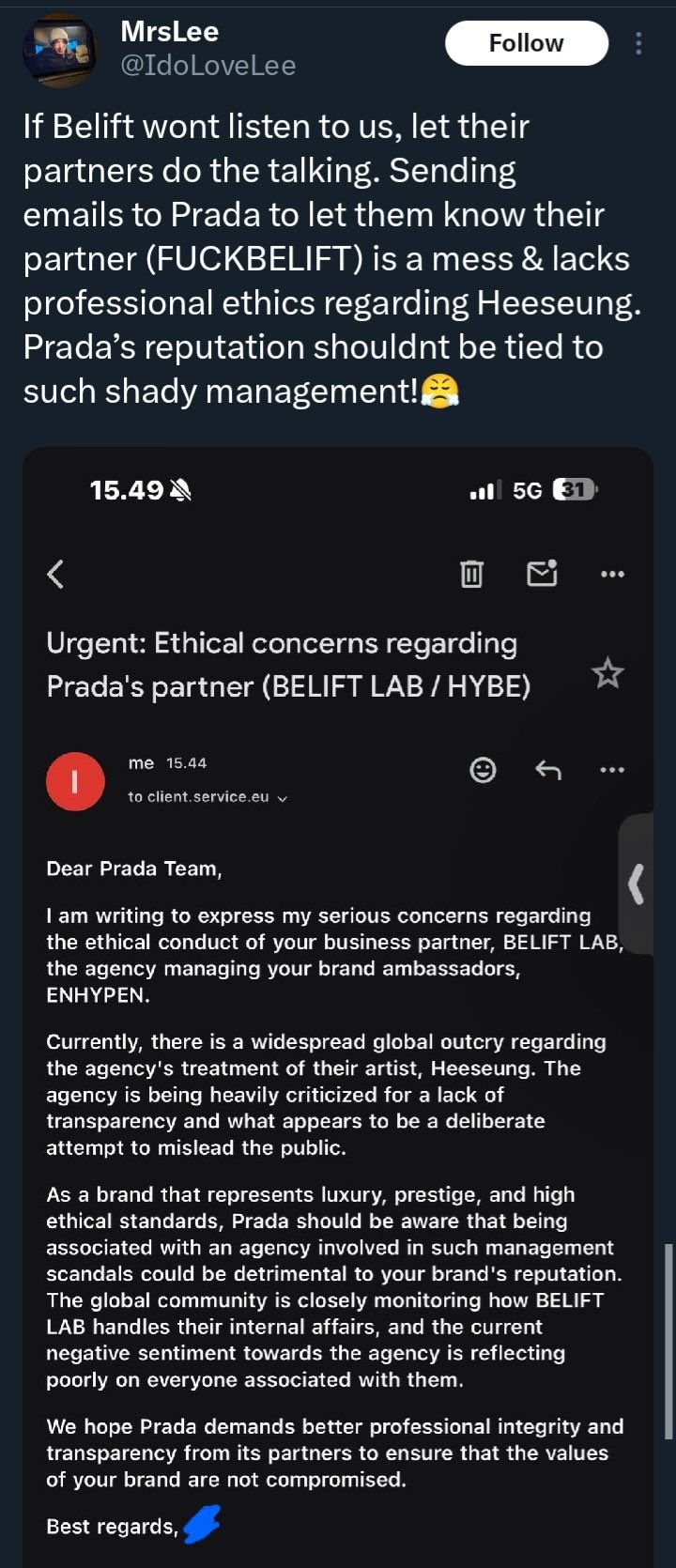Screen dimensions: 676x1568
Task: Open the tweet's overflow menu
Action: click(638, 43)
